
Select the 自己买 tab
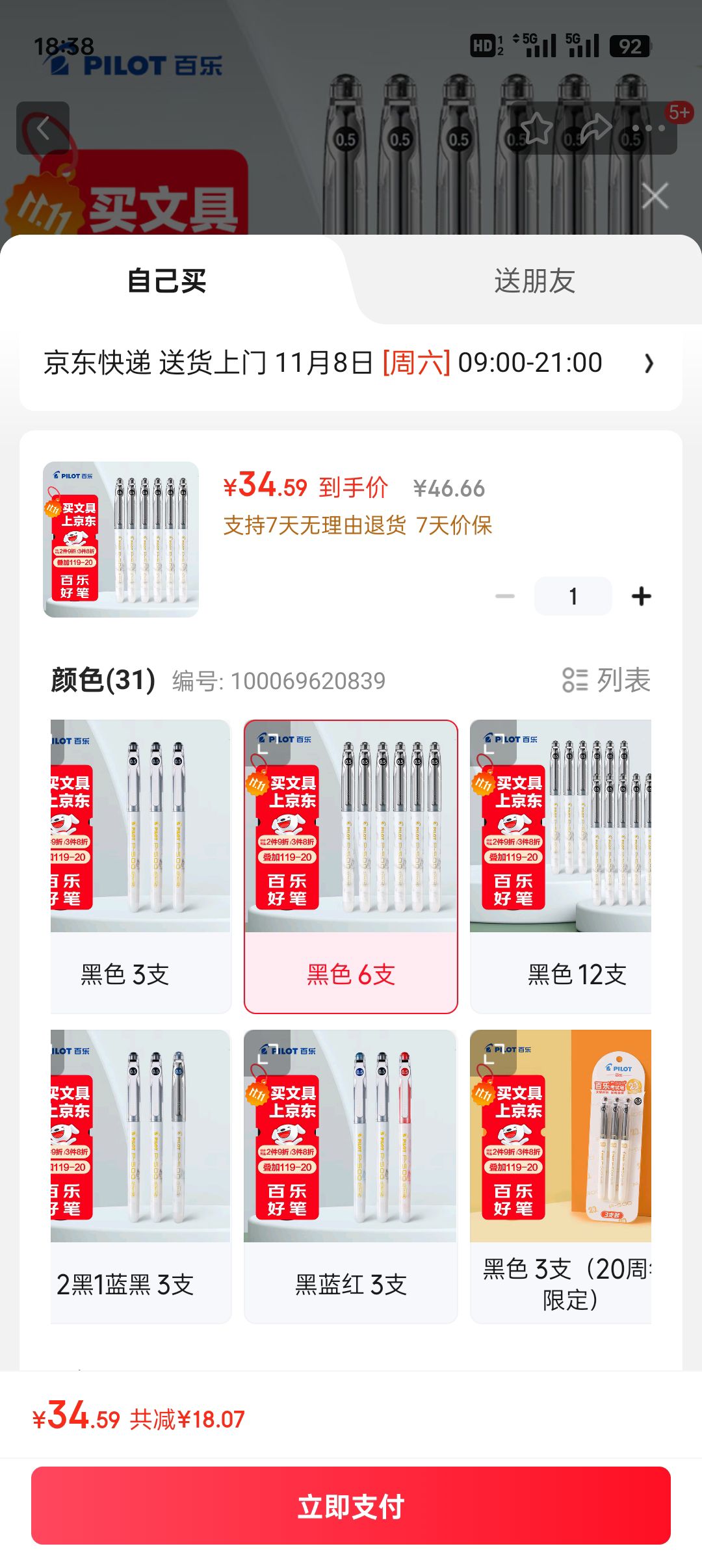point(167,281)
